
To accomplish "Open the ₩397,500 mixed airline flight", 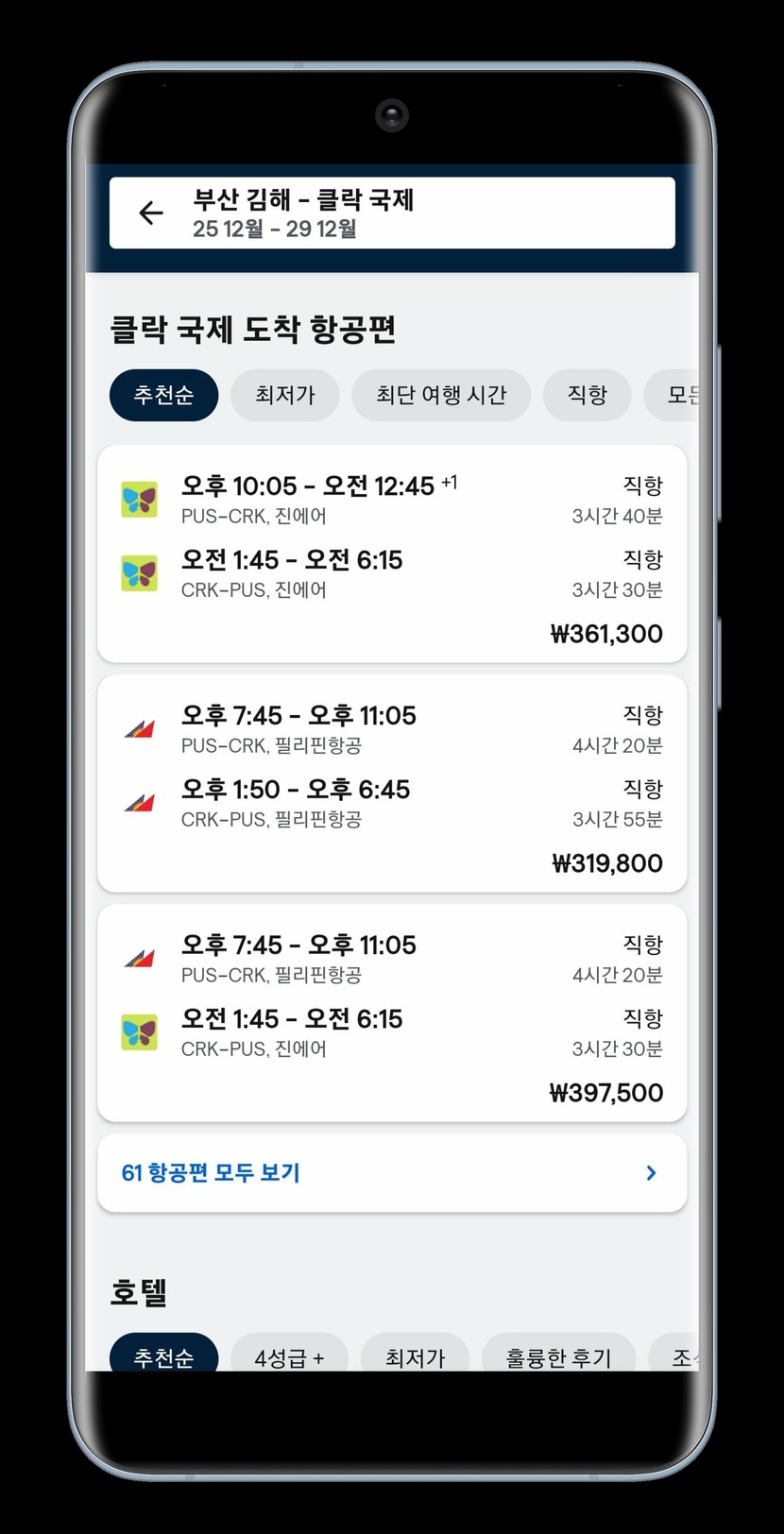I will point(391,1013).
